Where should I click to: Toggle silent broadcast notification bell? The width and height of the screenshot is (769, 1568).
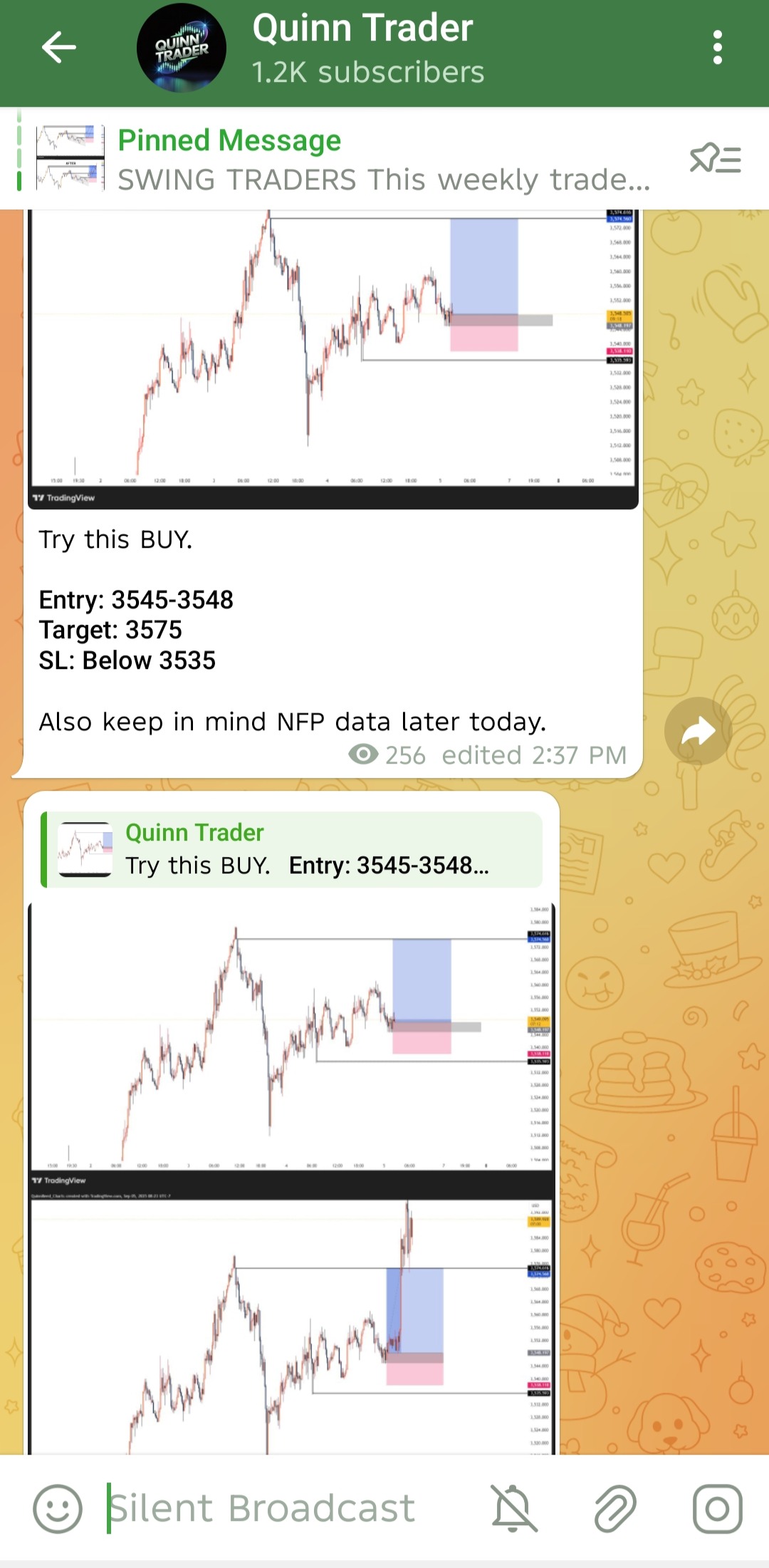pos(513,1508)
